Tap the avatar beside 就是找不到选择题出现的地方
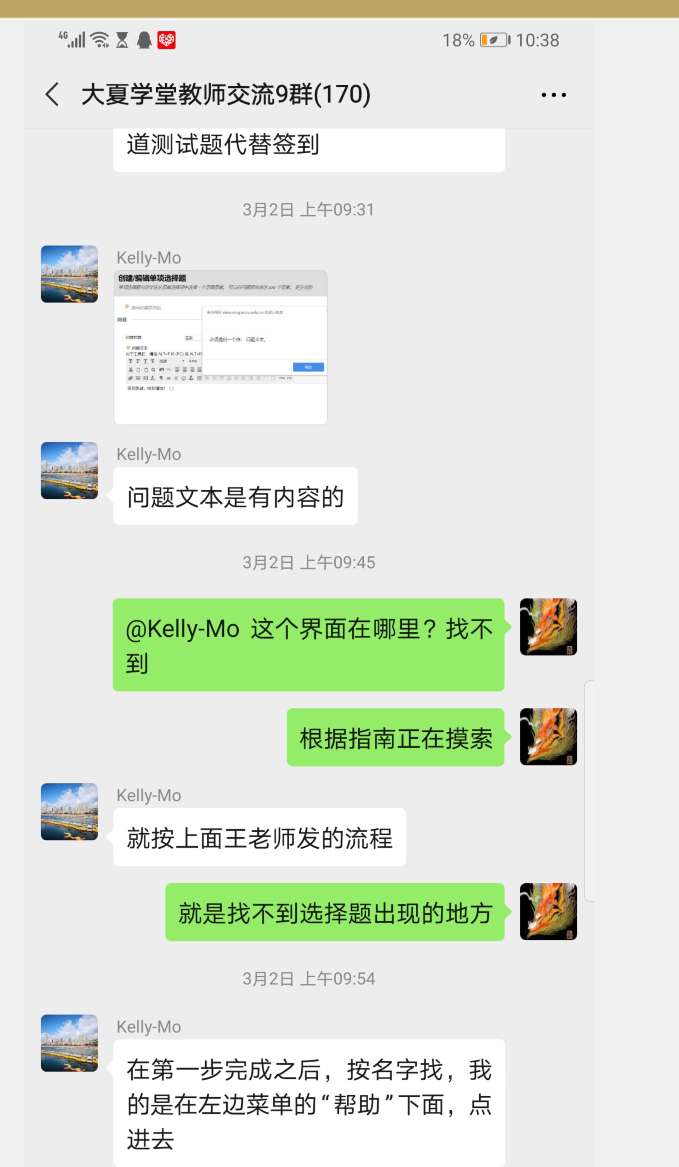This screenshot has height=1167, width=679. pyautogui.click(x=548, y=911)
